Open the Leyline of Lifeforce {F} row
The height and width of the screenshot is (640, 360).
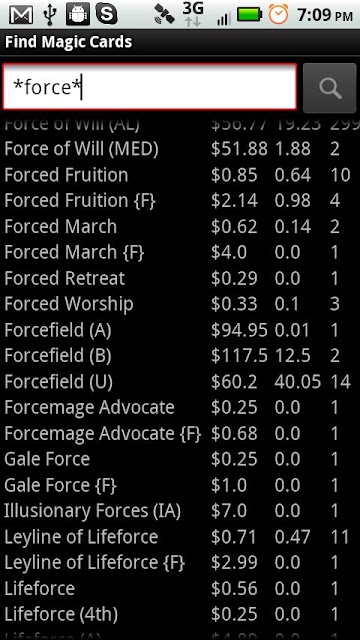pyautogui.click(x=180, y=562)
